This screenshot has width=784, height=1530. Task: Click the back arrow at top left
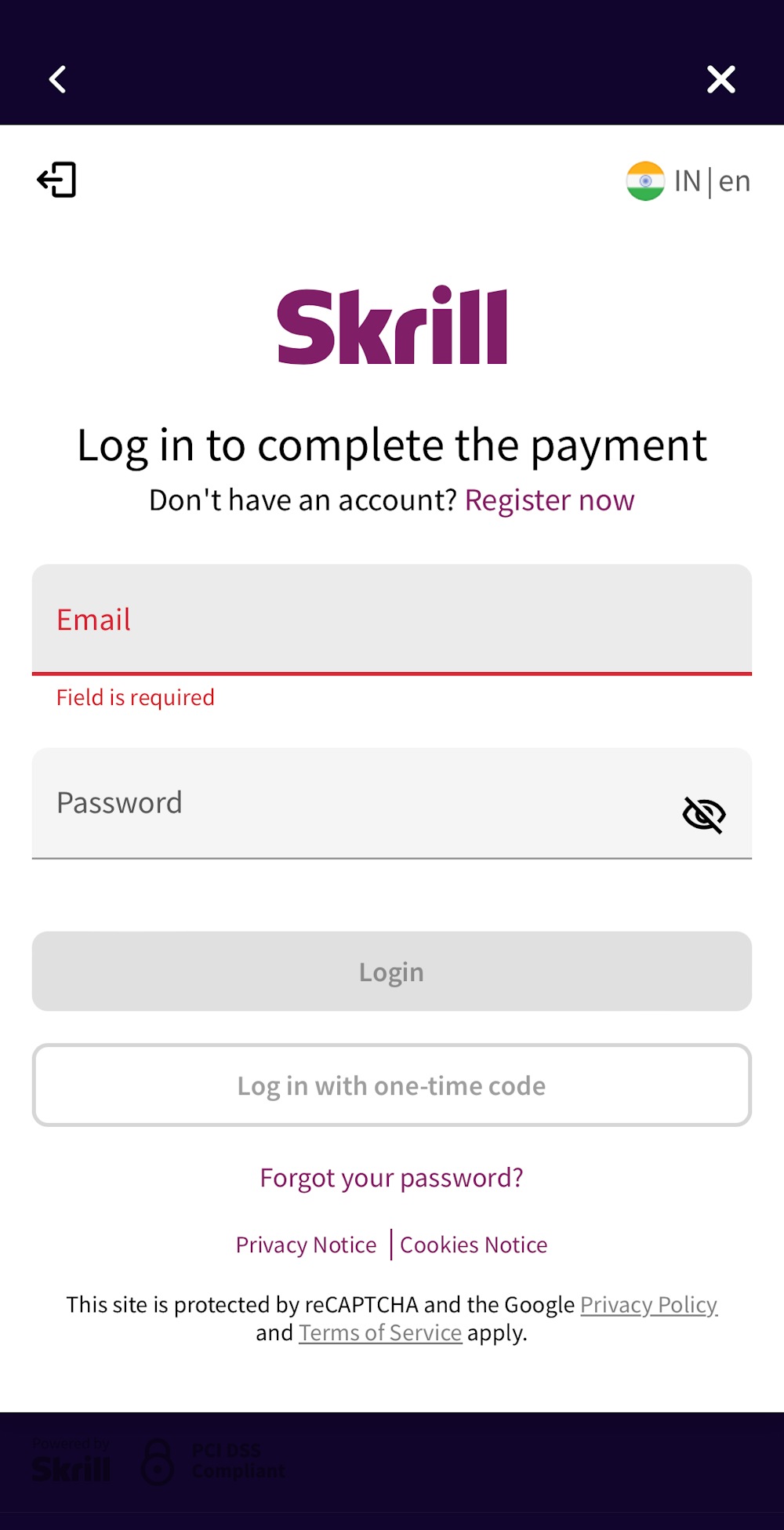(x=56, y=79)
